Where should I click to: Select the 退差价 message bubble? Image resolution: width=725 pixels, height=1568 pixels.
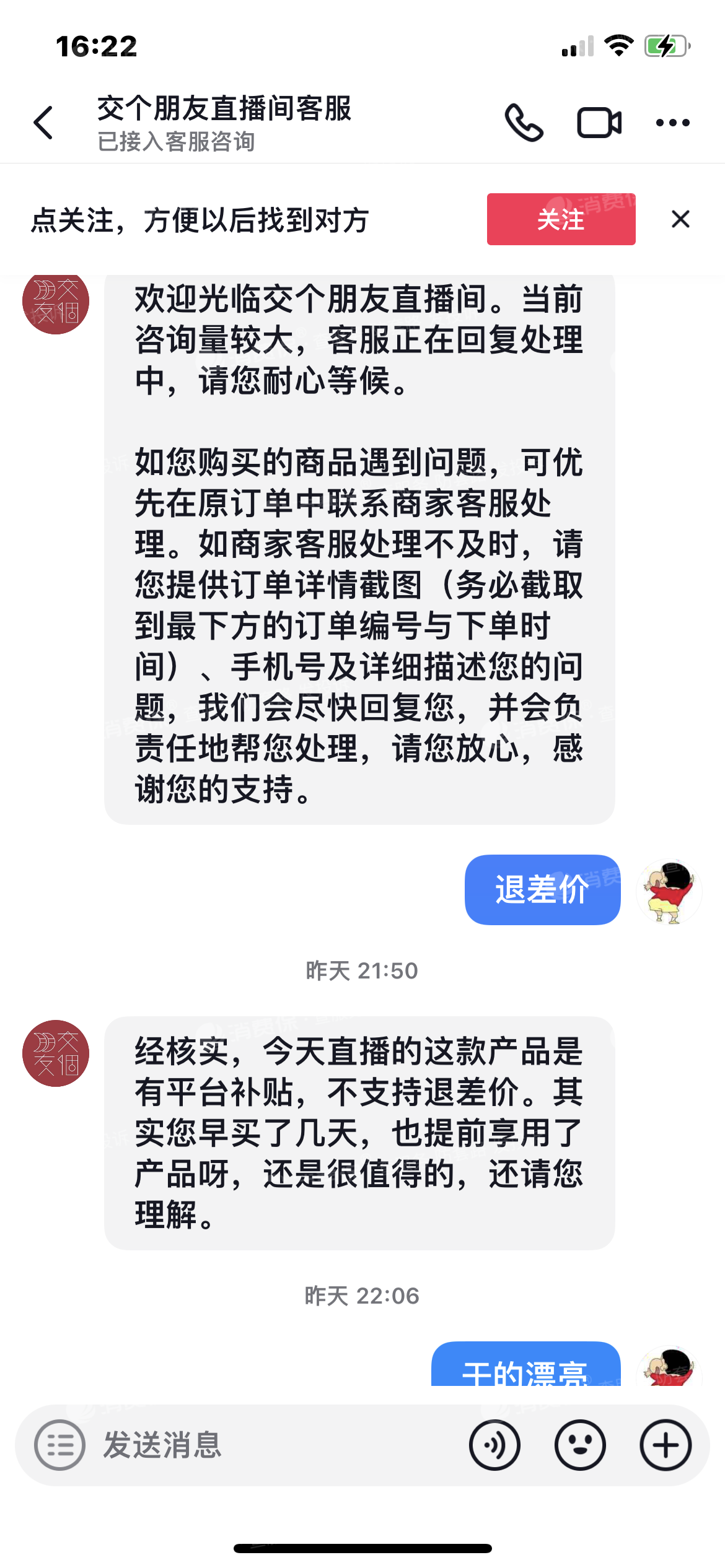pos(542,891)
